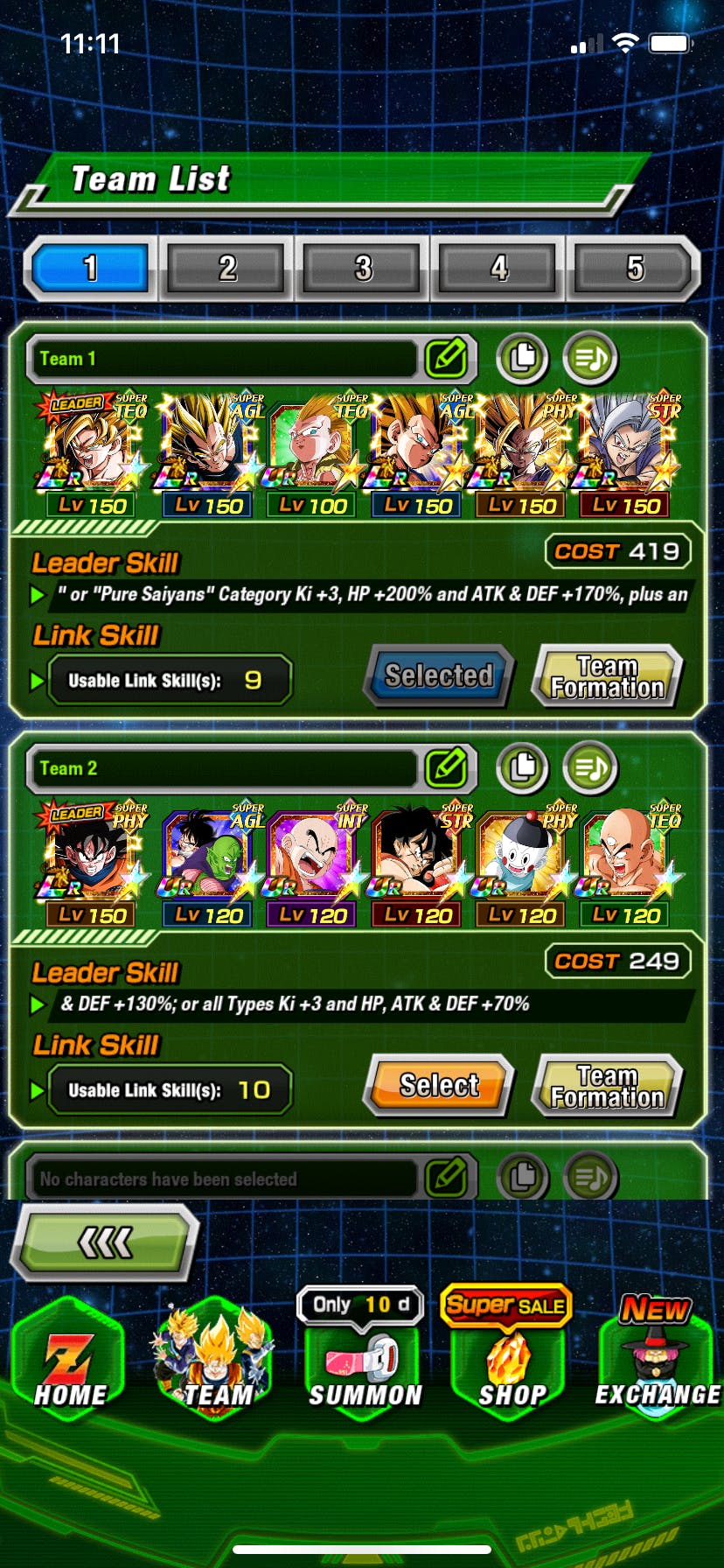Open Team Formation for Team 2

pos(607,1087)
